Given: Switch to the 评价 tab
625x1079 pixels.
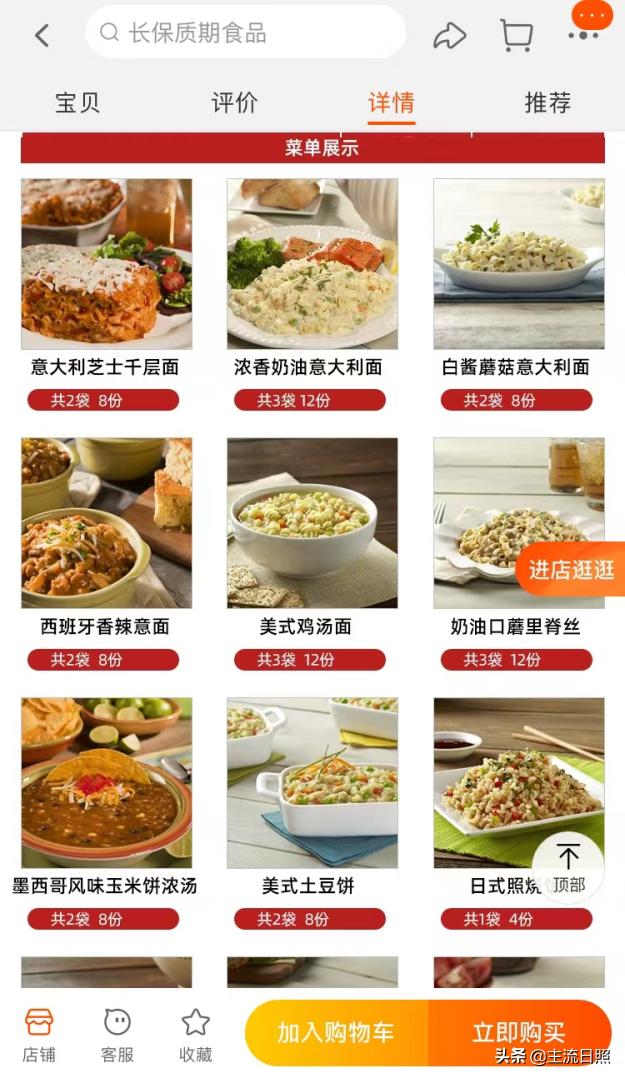Looking at the screenshot, I should coord(235,102).
